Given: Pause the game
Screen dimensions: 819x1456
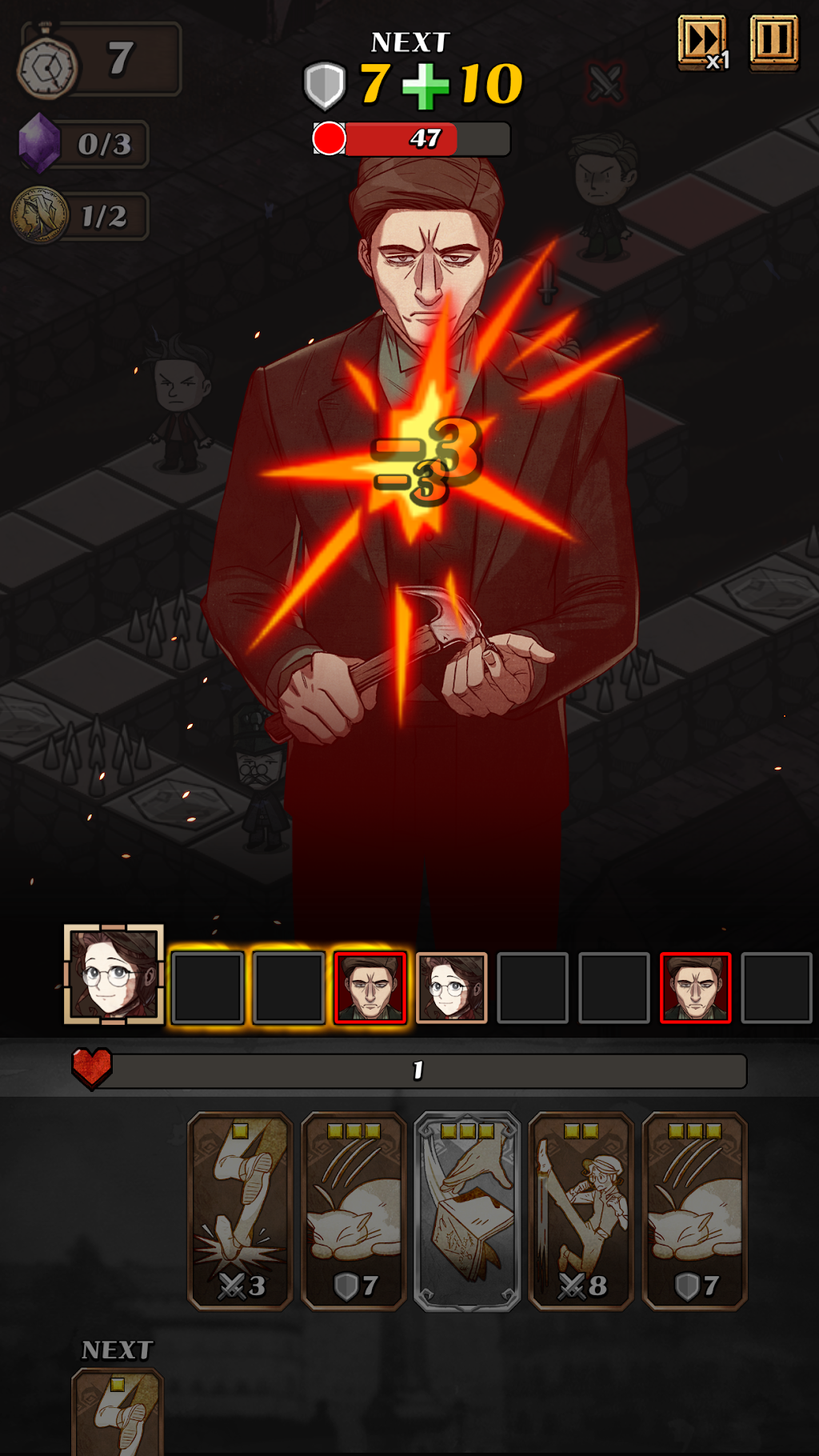Looking at the screenshot, I should 774,42.
